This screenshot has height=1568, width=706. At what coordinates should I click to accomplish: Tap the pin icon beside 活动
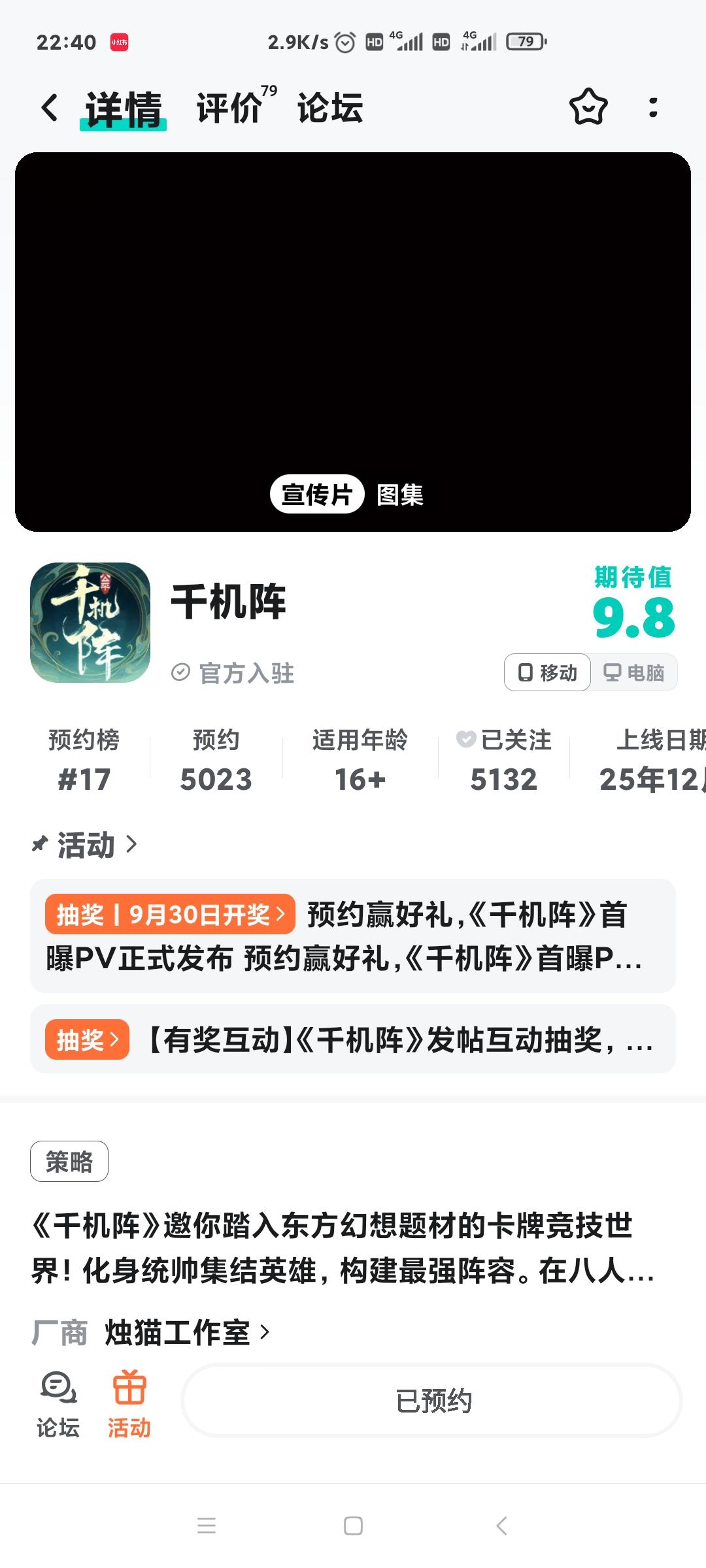[41, 844]
